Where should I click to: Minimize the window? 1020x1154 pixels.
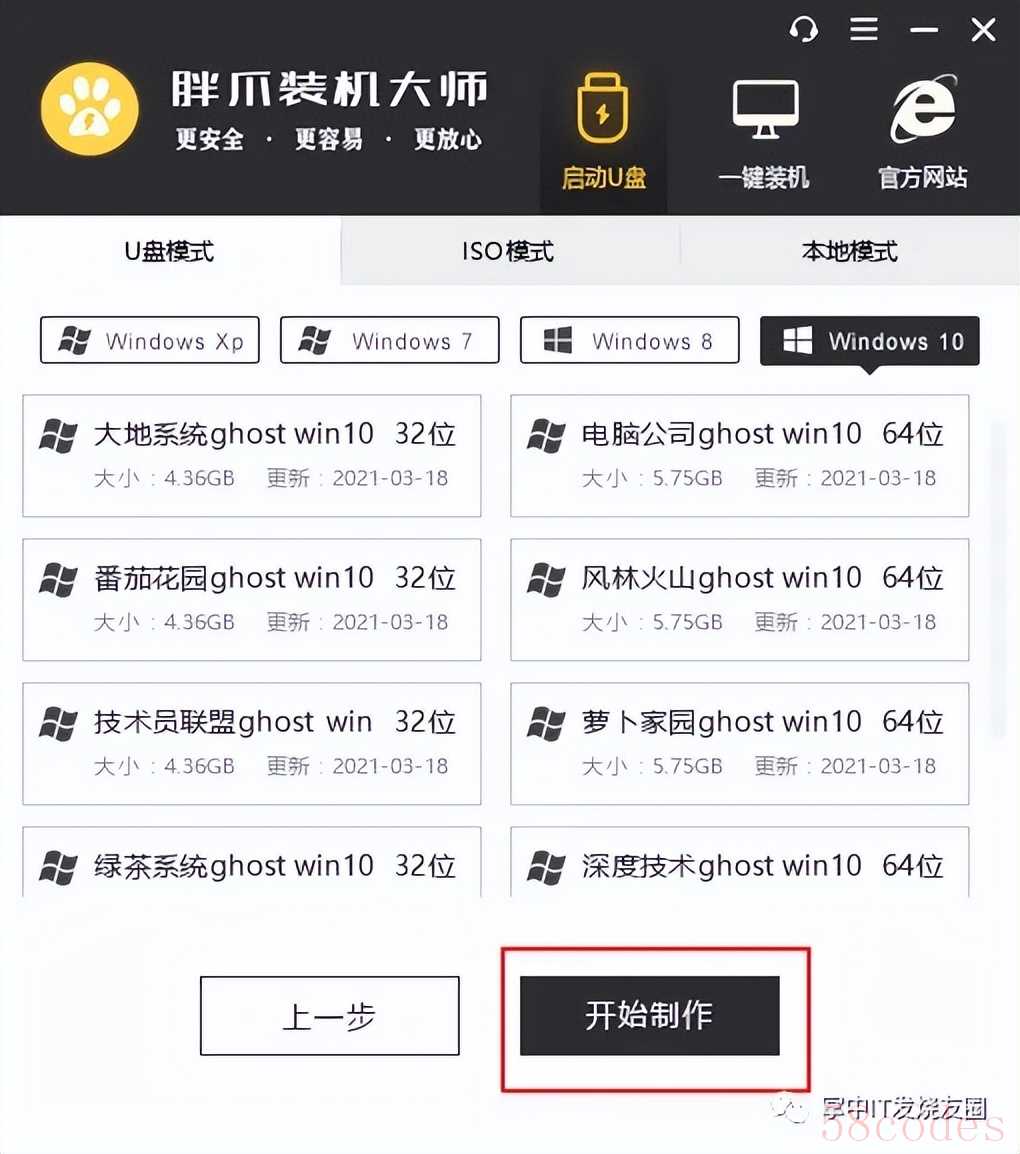tap(923, 30)
